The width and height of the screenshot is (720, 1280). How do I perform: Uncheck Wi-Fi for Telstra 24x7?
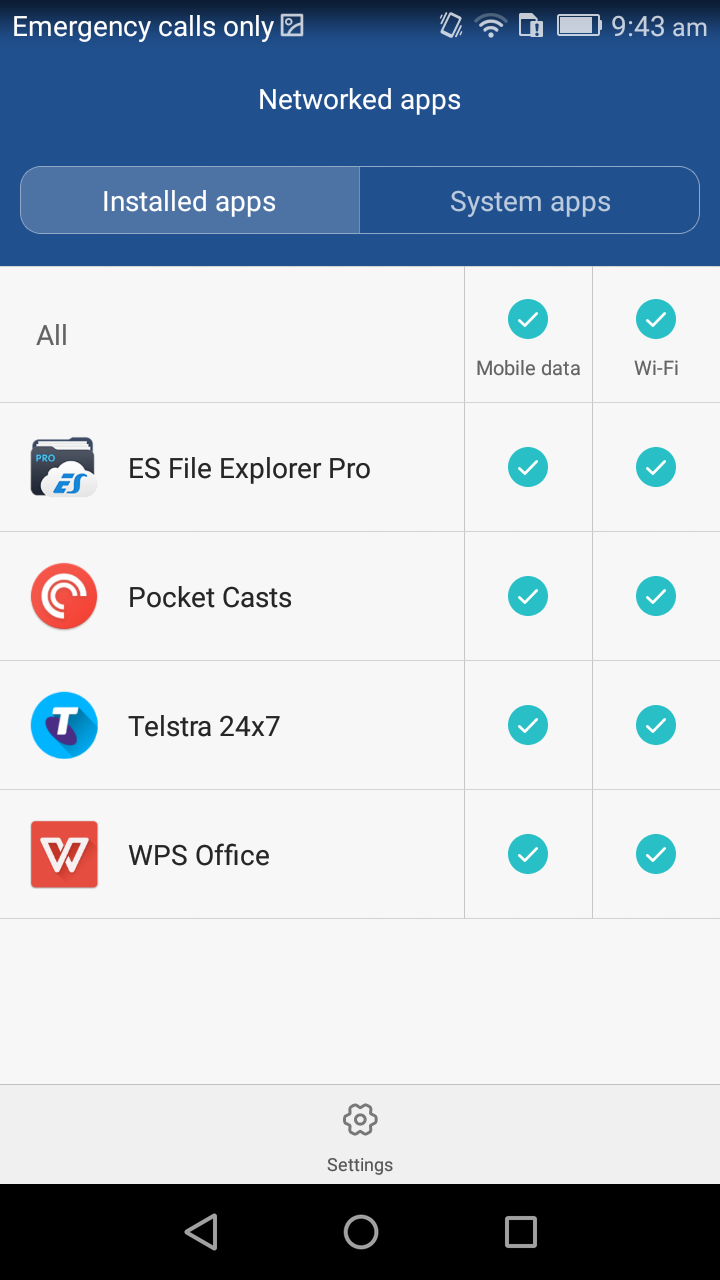click(656, 725)
